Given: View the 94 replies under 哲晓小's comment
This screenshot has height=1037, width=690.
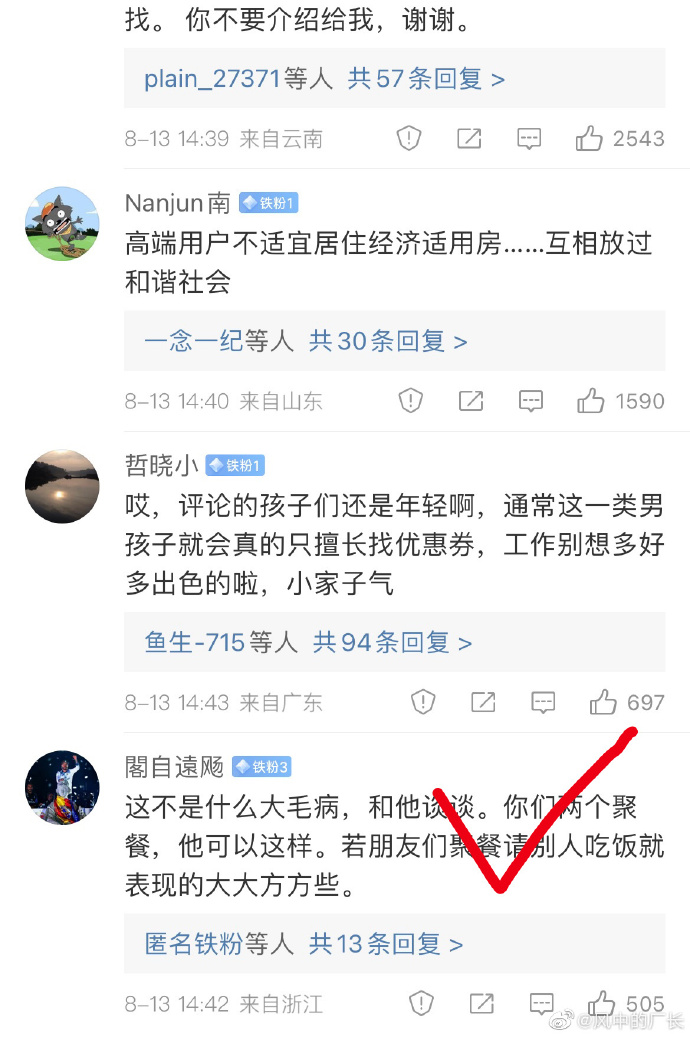Looking at the screenshot, I should [392, 642].
